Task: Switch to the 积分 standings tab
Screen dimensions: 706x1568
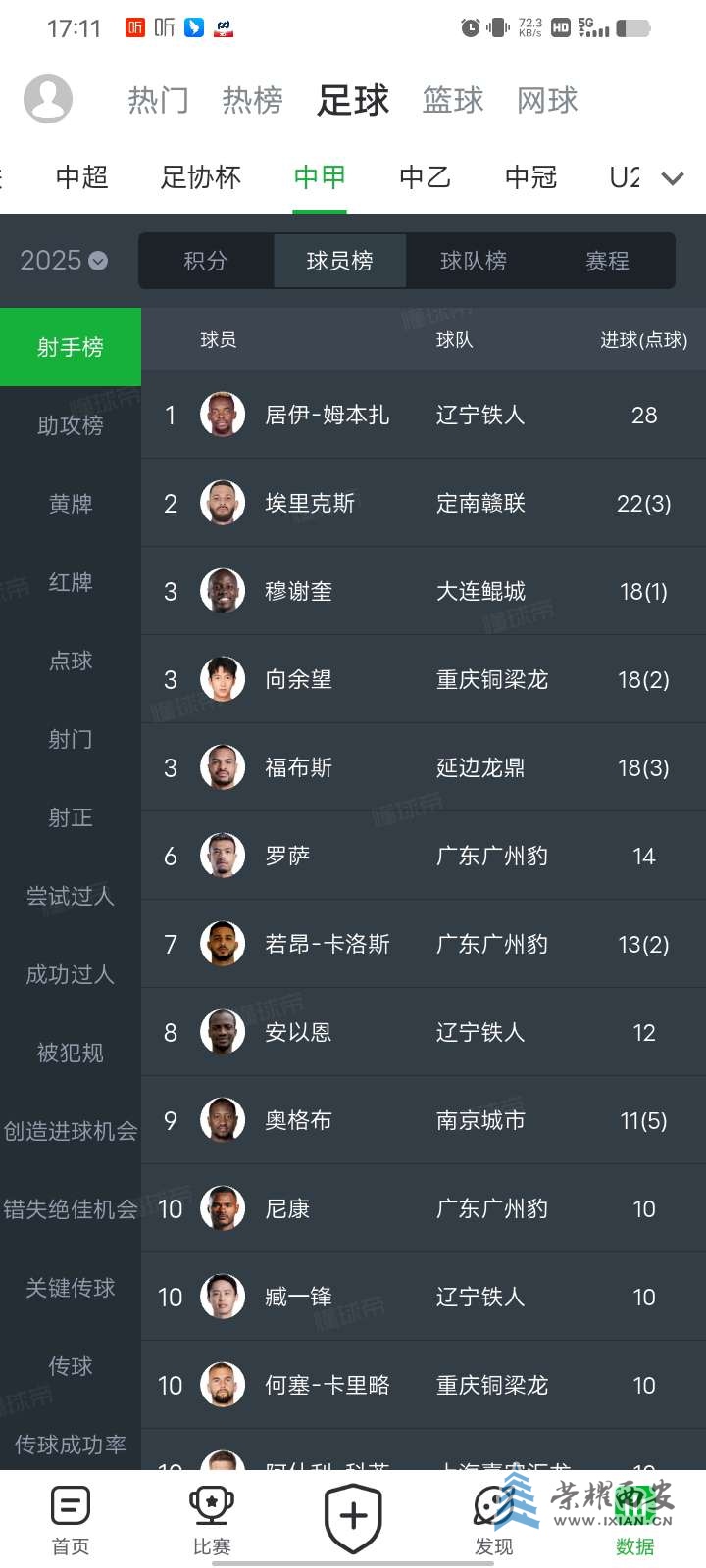Action: [x=206, y=261]
